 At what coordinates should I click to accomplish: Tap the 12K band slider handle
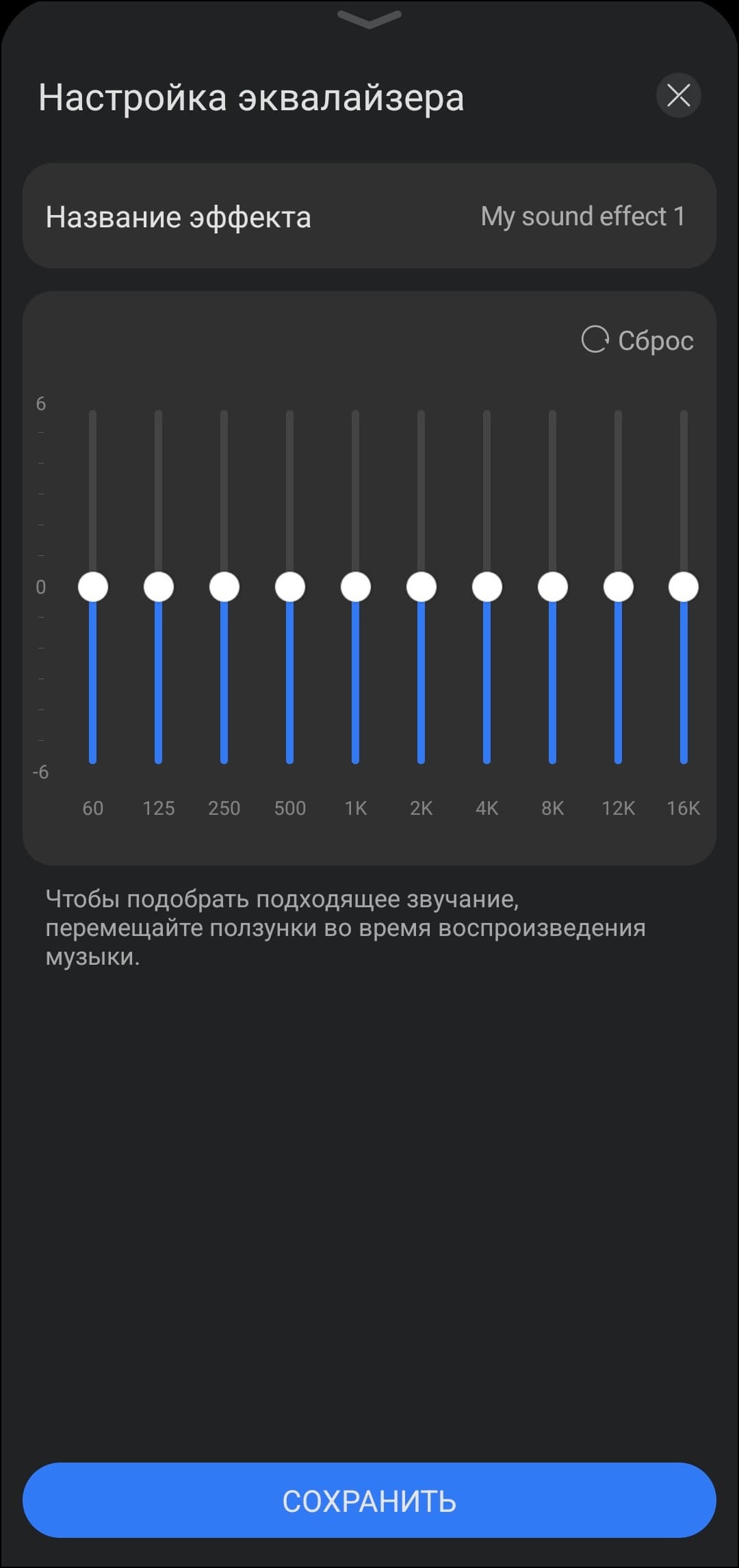coord(619,587)
